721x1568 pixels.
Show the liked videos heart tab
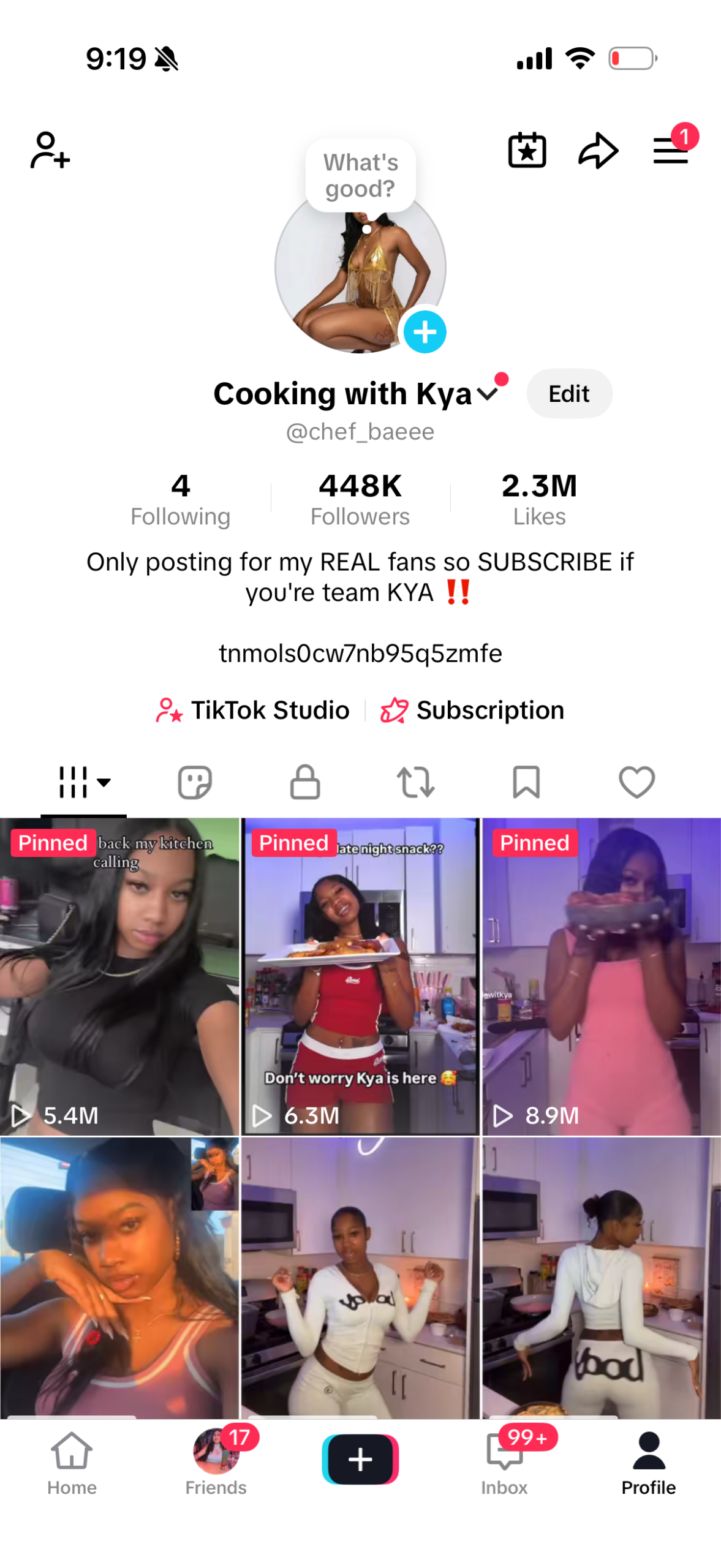click(x=636, y=782)
